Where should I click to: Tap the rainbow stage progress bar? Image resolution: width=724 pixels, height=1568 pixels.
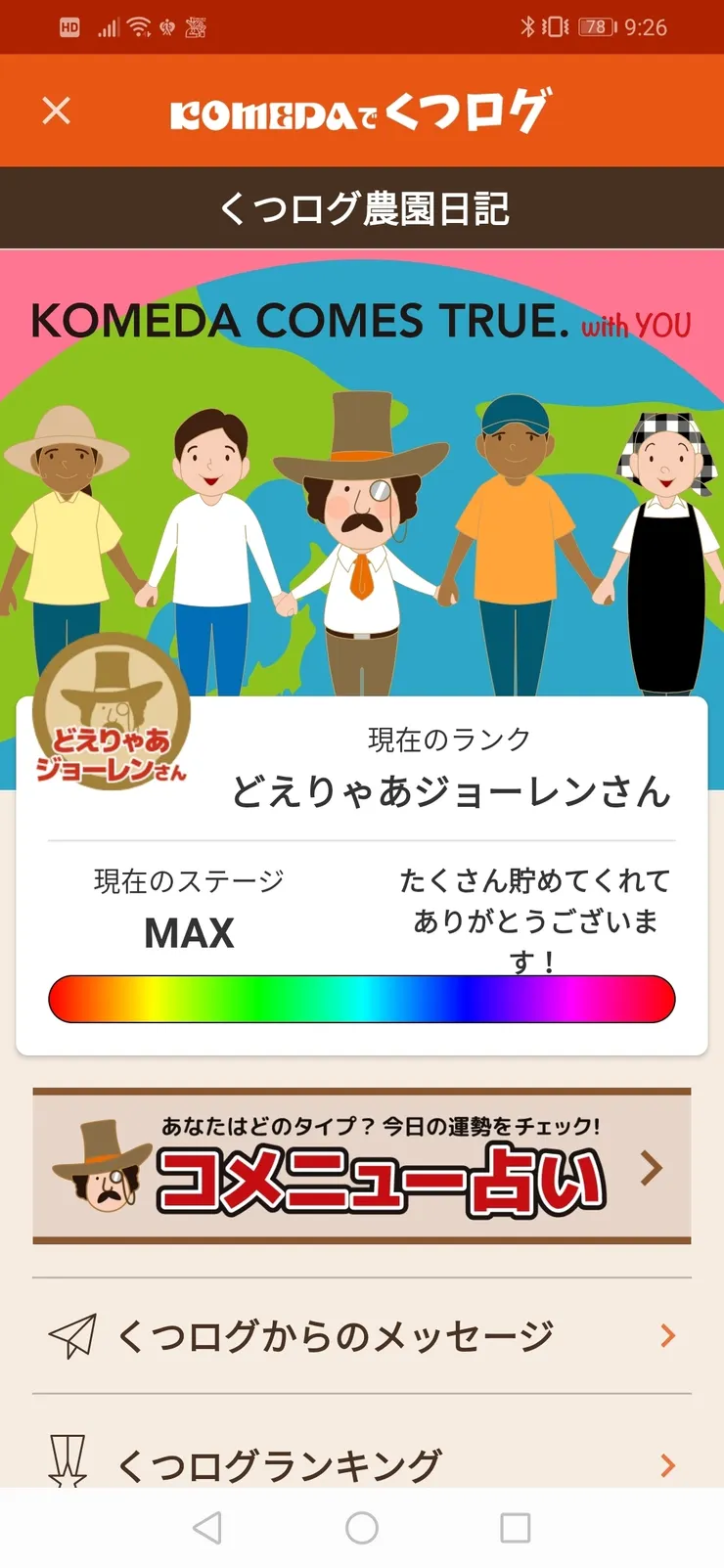[362, 998]
